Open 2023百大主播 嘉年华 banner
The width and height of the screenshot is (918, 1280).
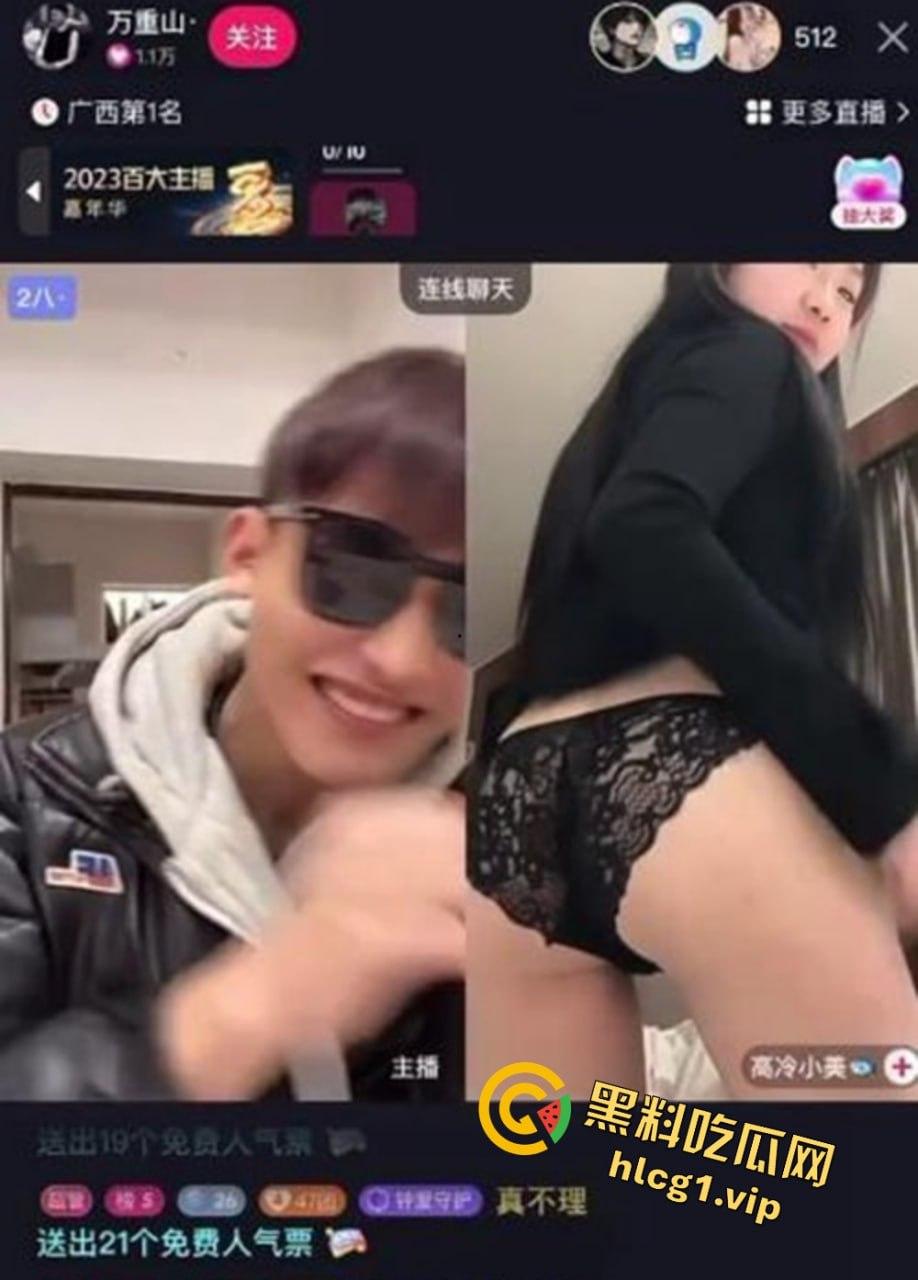(175, 191)
